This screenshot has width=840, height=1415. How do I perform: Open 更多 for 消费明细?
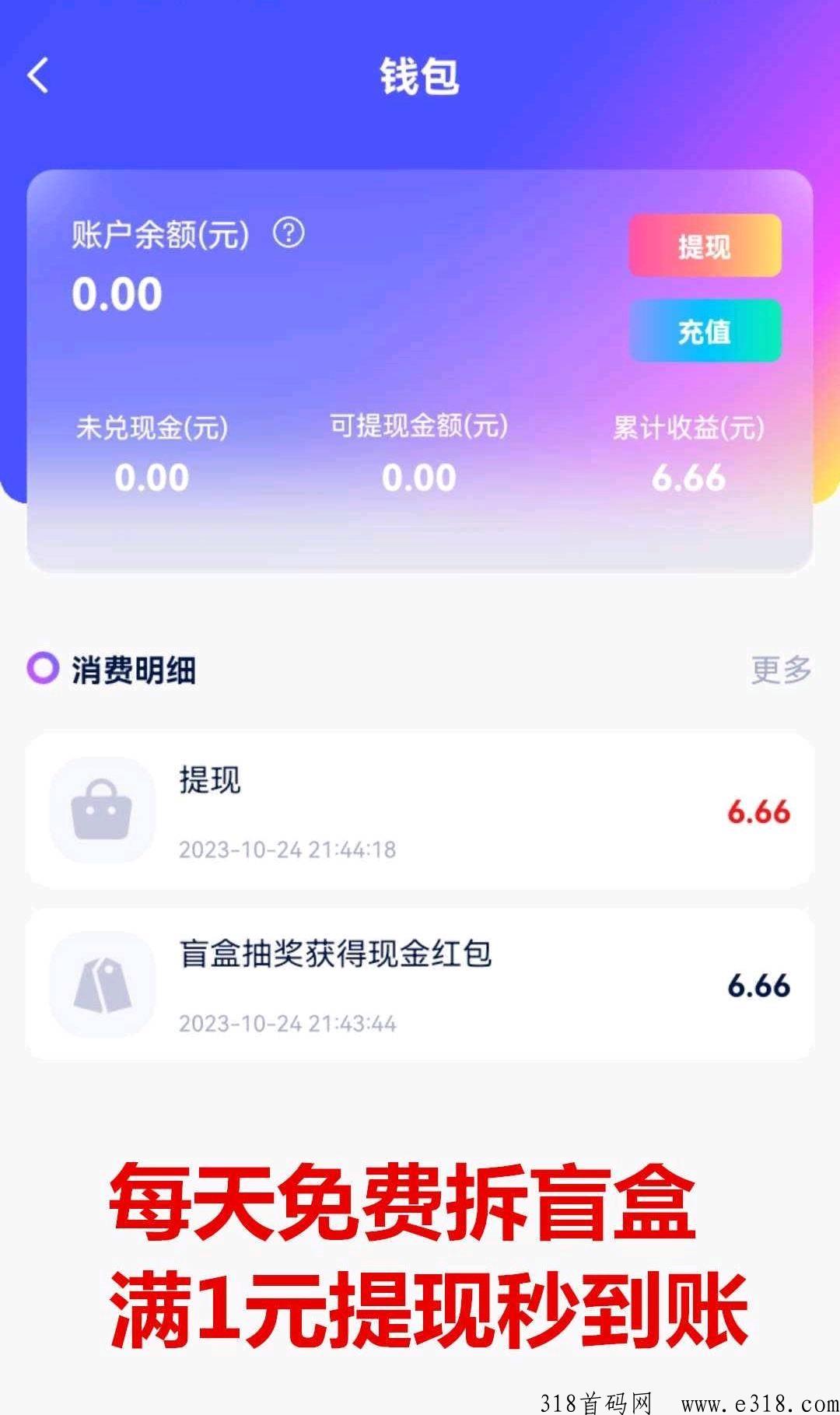click(x=781, y=669)
